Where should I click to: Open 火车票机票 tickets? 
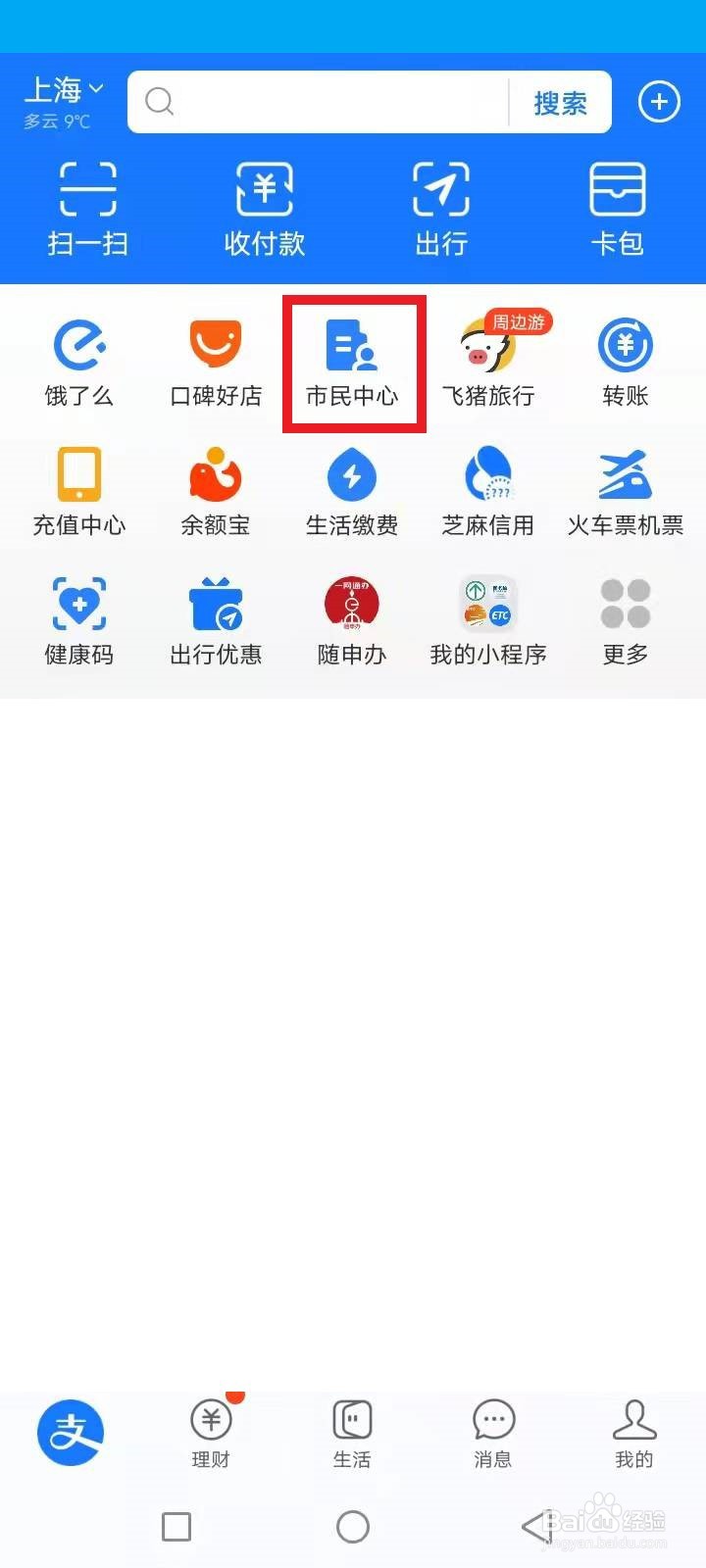(x=626, y=492)
